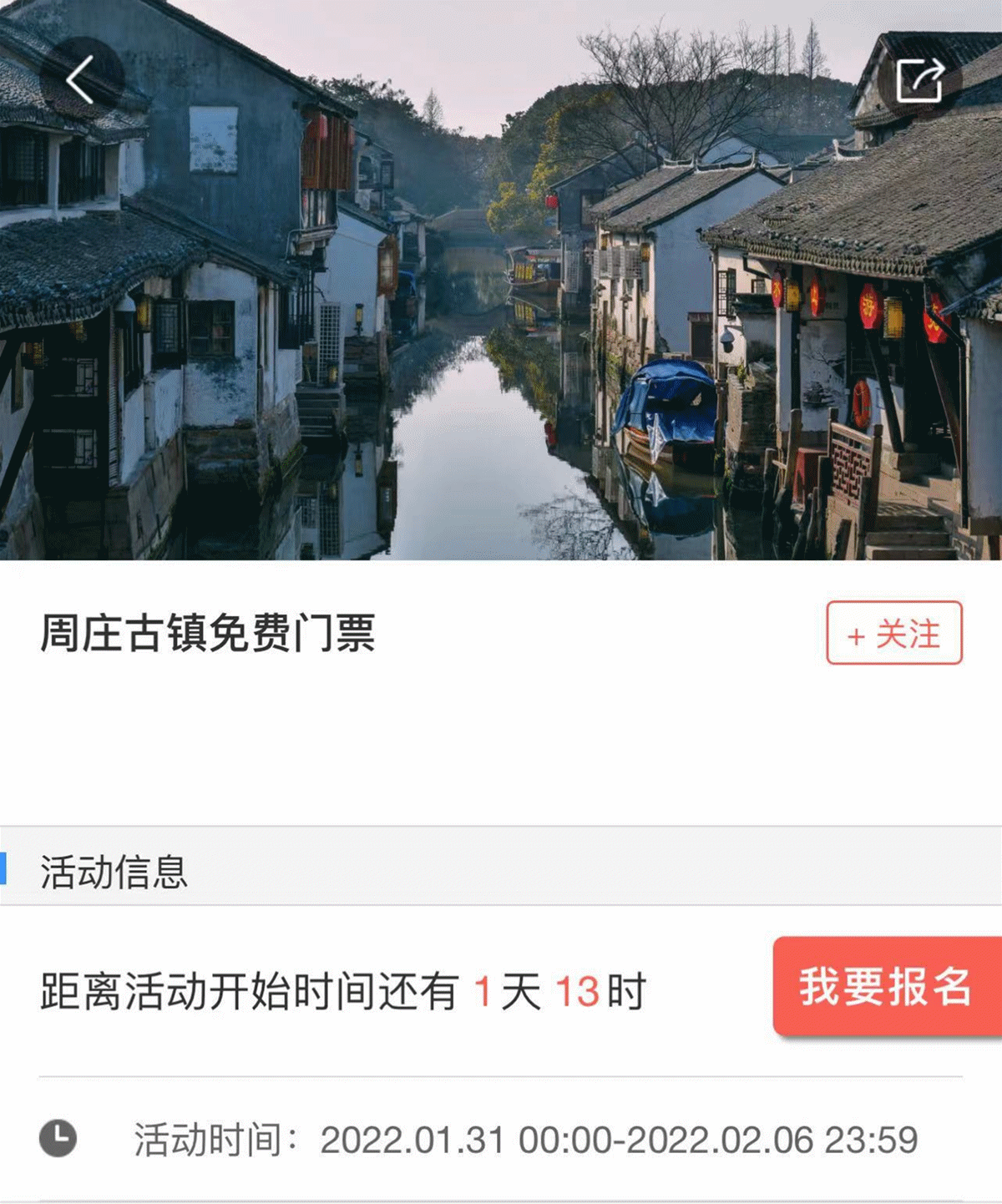
Task: Follow with the + 关注 button
Action: tap(894, 634)
